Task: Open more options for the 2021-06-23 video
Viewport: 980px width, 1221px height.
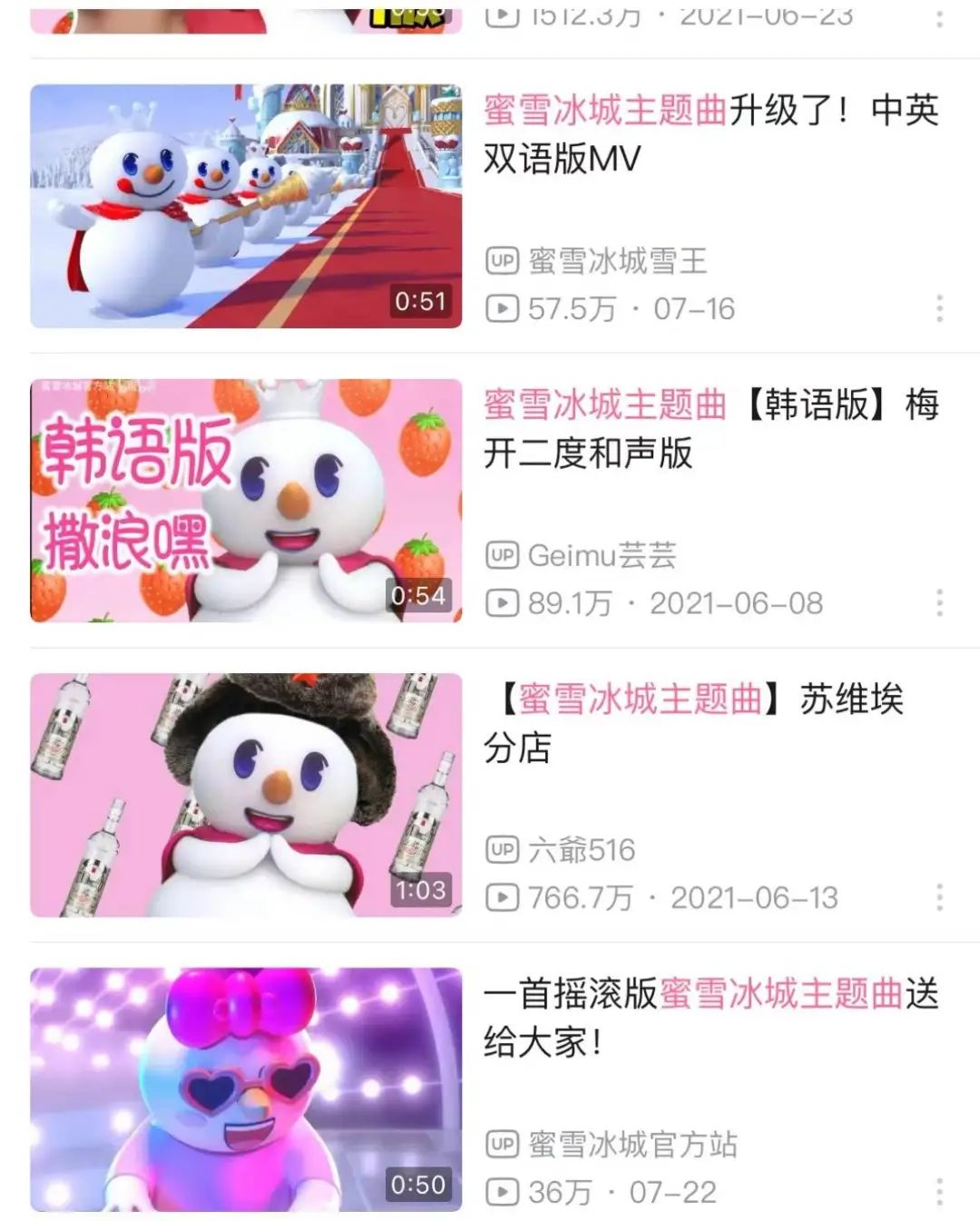Action: click(x=939, y=18)
